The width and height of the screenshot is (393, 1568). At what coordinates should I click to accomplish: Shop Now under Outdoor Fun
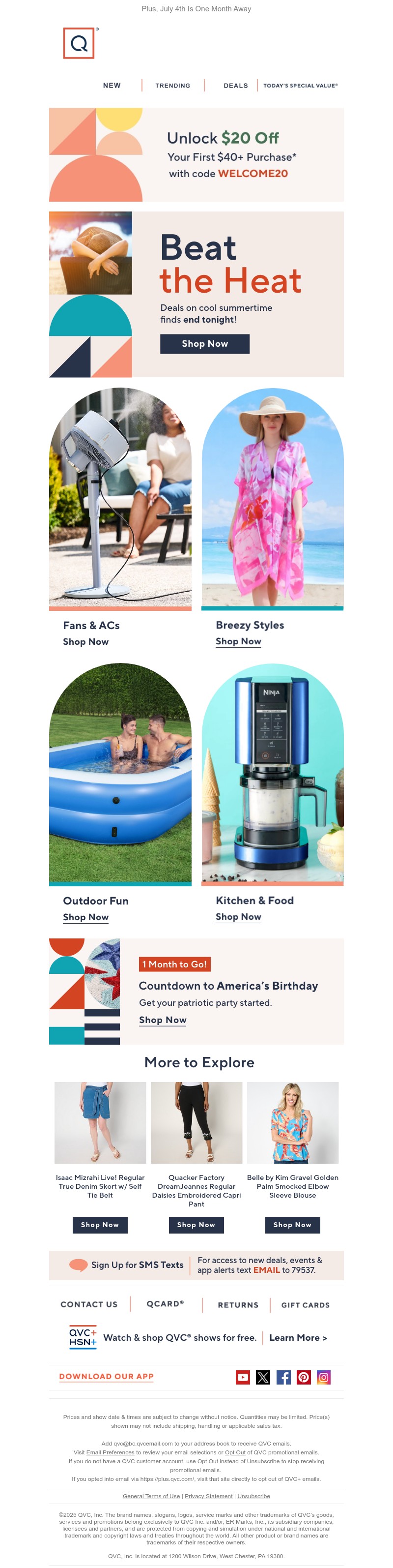pyautogui.click(x=86, y=917)
